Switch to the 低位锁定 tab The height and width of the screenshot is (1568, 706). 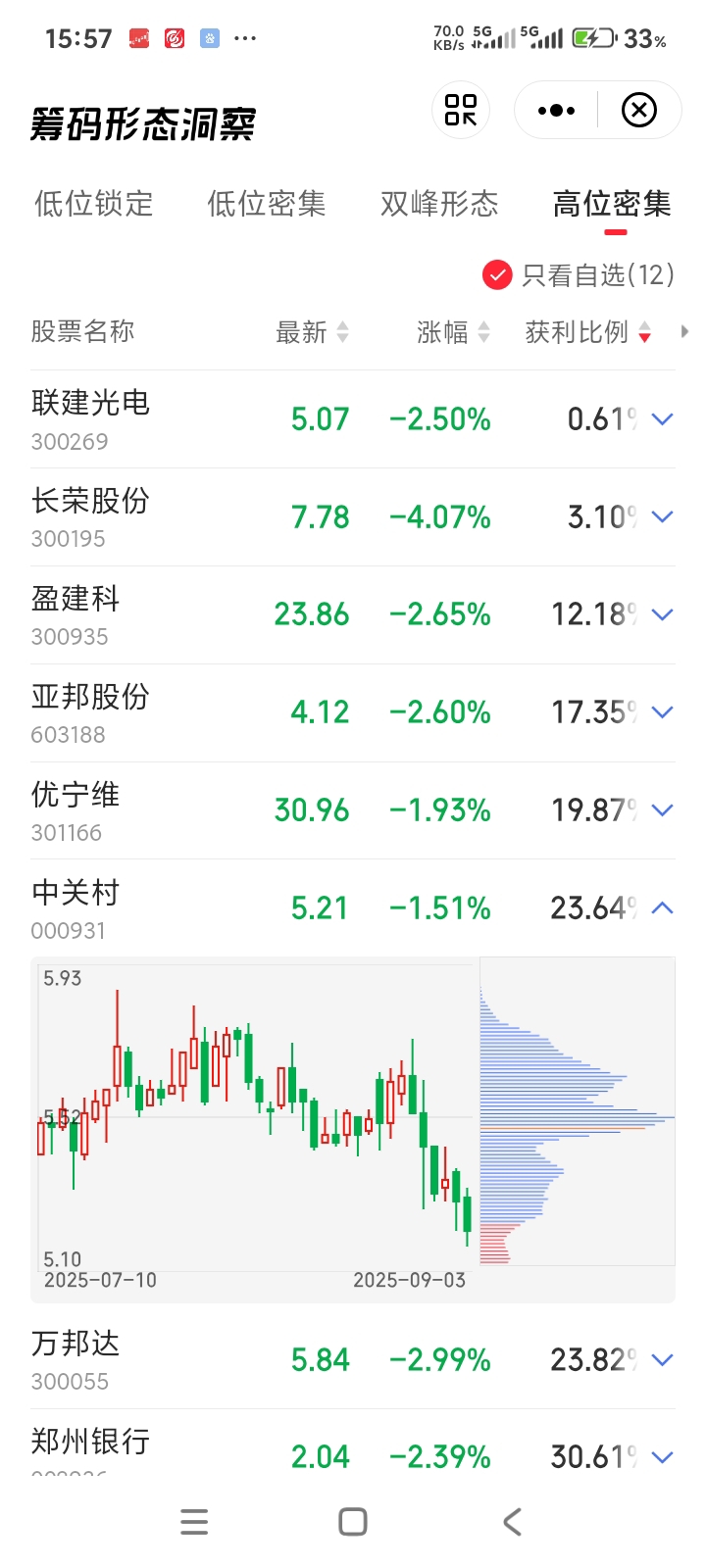[x=94, y=204]
